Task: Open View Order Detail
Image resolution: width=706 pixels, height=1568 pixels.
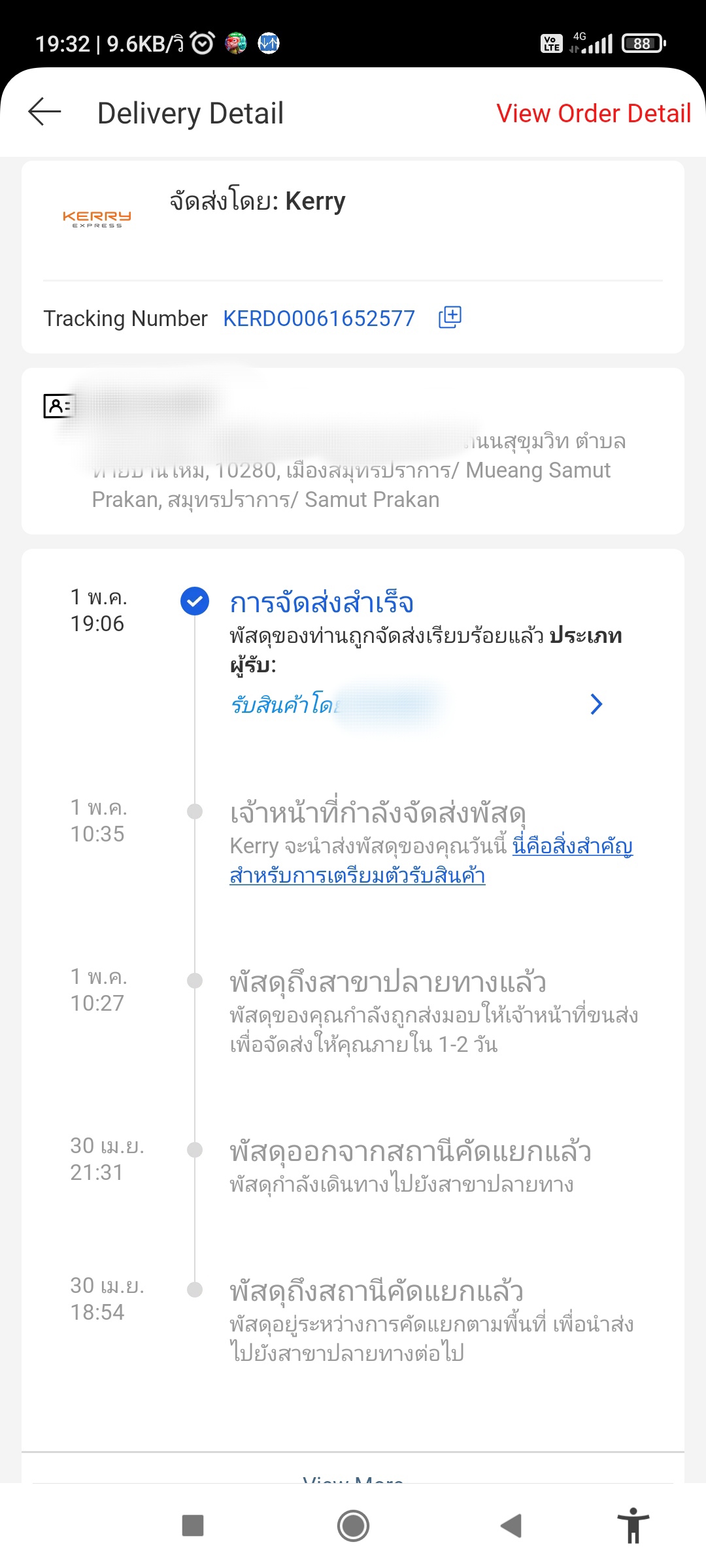Action: pyautogui.click(x=594, y=113)
